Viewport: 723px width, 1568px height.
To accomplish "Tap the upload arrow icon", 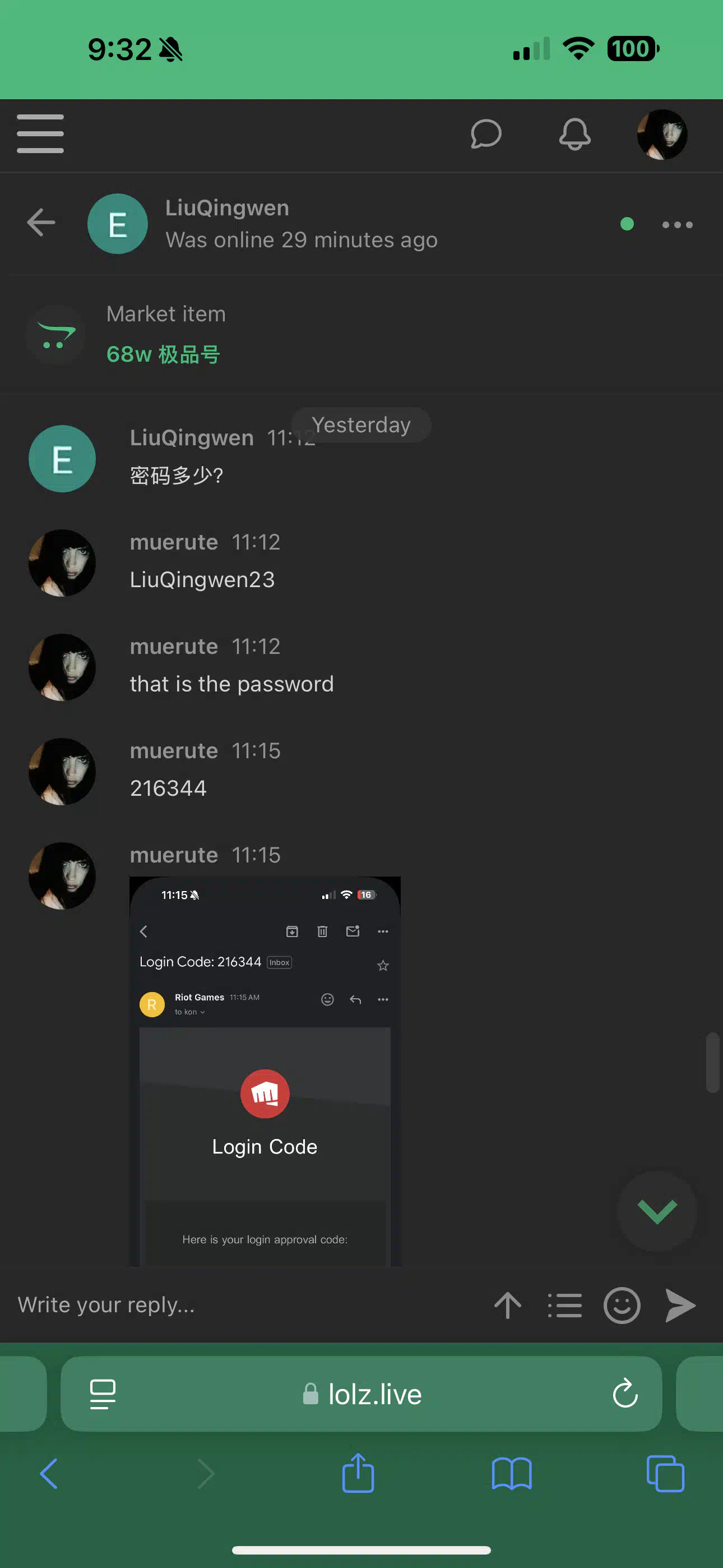I will 508,1305.
